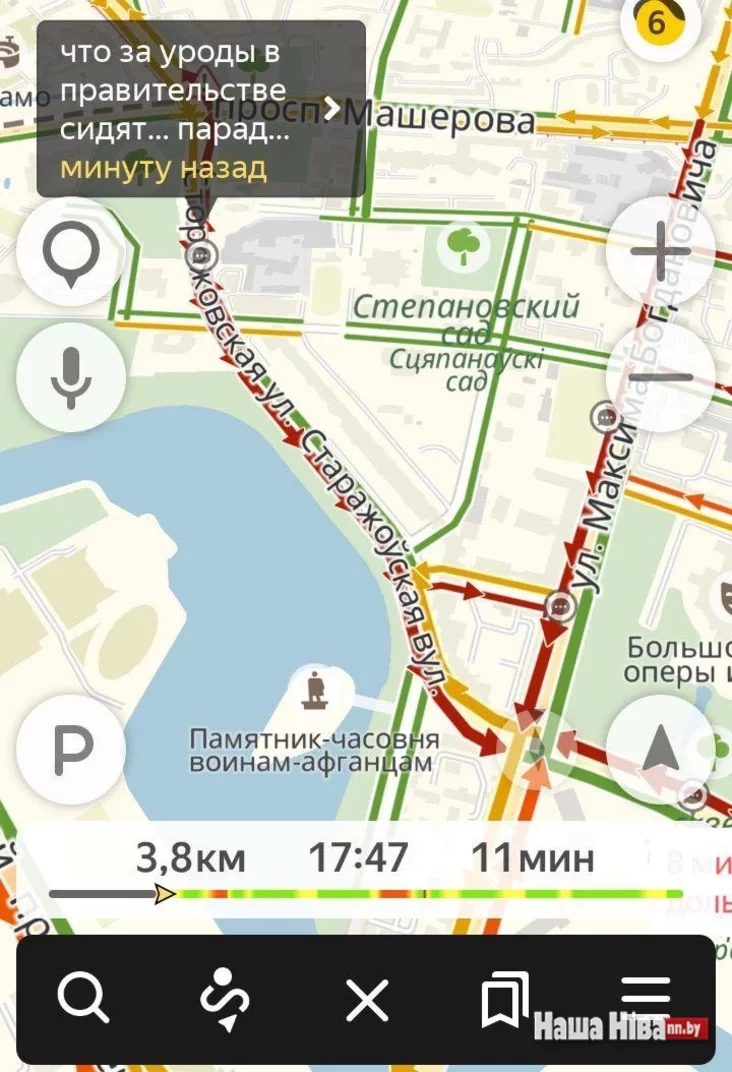732x1072 pixels.
Task: Open the traffic level 6 indicator
Action: (658, 22)
